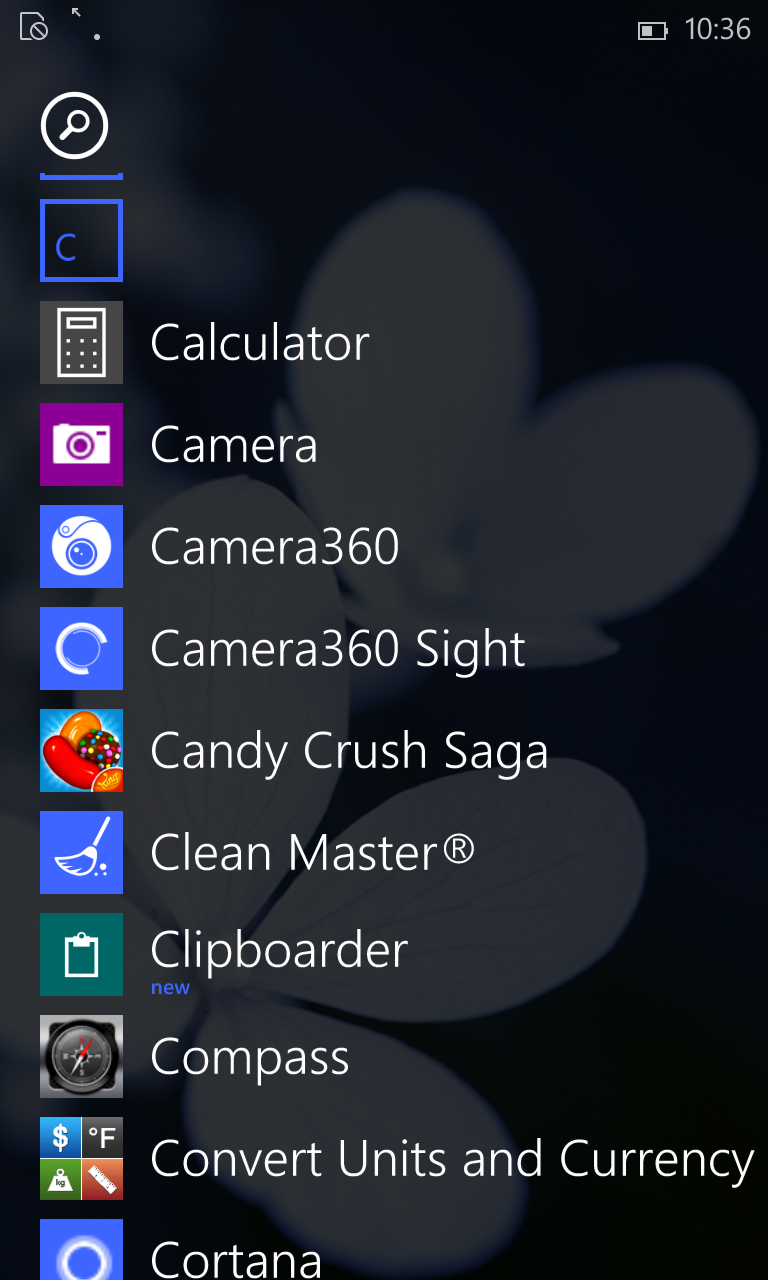Open the app search magnifier
The image size is (768, 1280).
click(74, 125)
